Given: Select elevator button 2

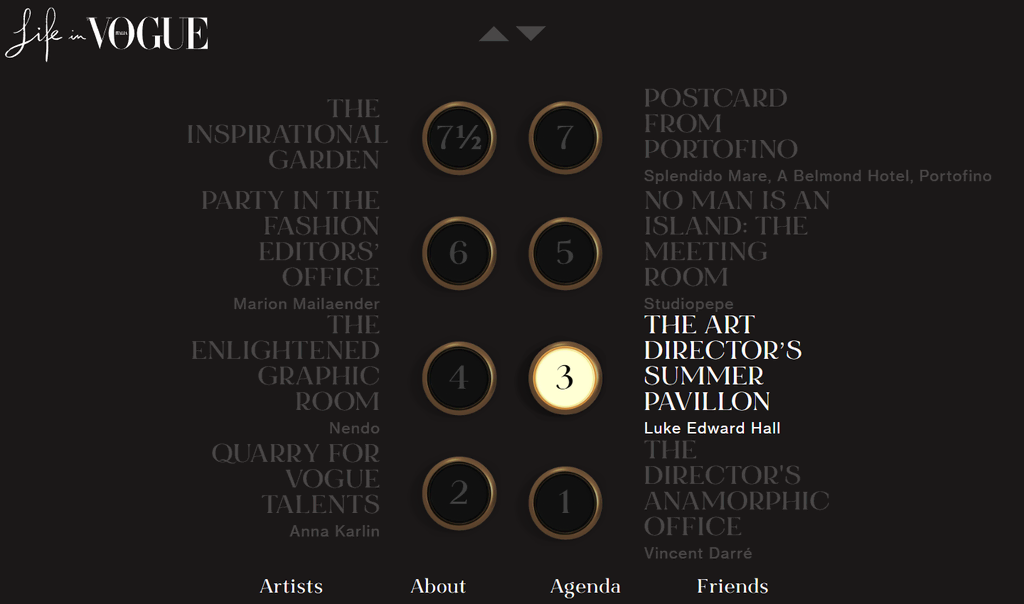Looking at the screenshot, I should (459, 493).
